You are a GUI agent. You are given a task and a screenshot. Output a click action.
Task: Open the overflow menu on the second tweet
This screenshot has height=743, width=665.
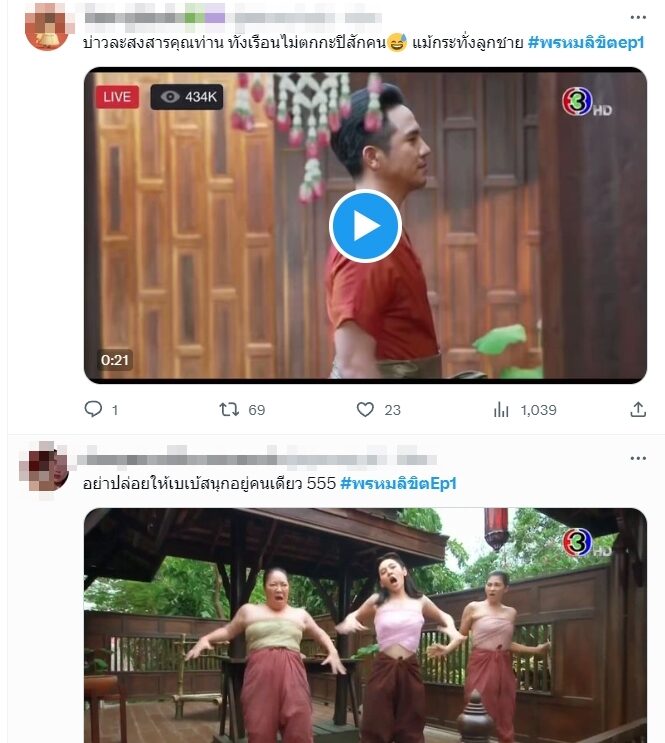coord(637,457)
